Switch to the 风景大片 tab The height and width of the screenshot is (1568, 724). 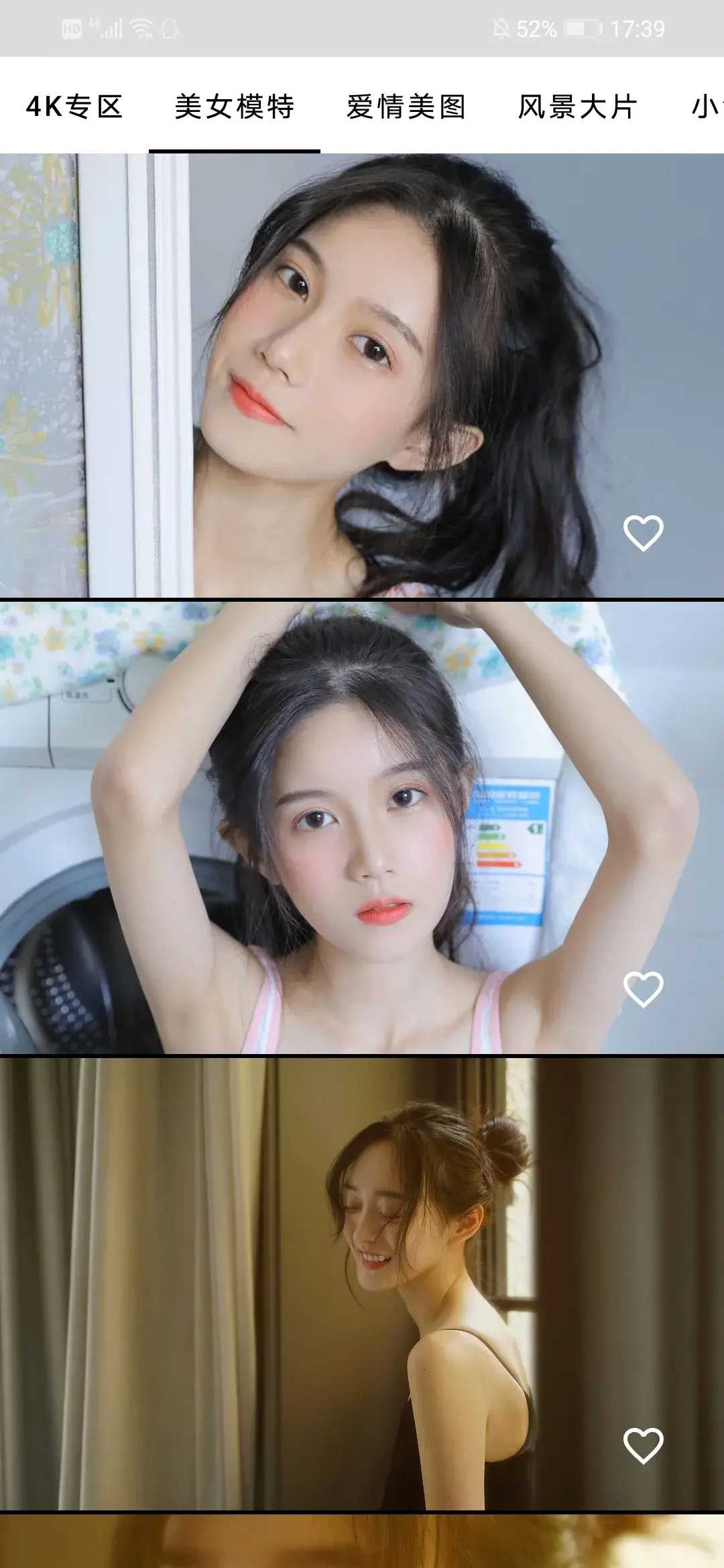pos(577,107)
